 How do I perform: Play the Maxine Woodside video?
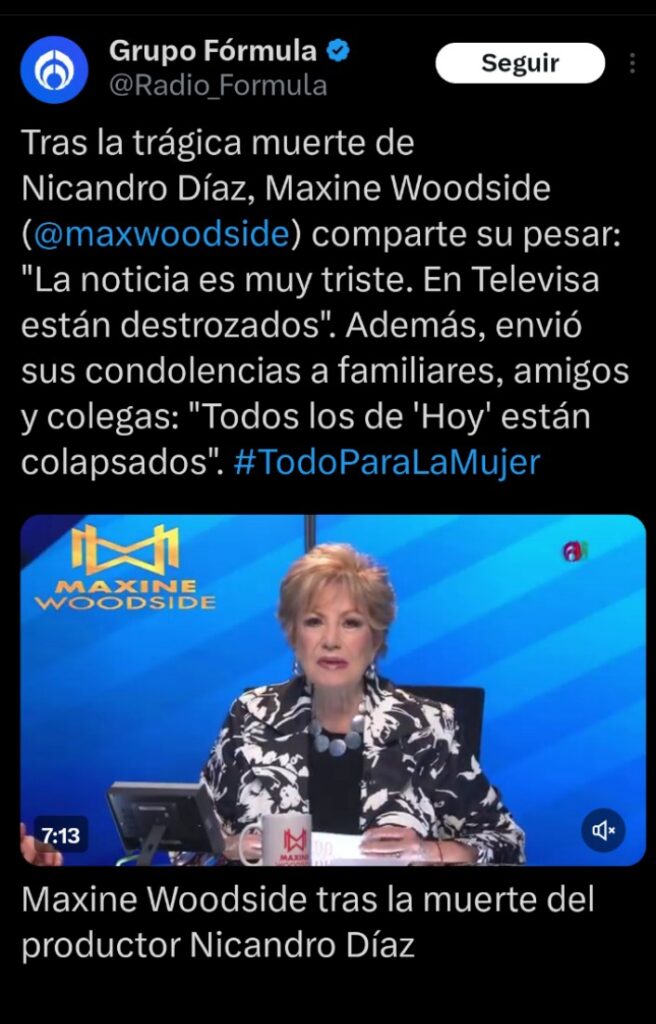tap(333, 690)
